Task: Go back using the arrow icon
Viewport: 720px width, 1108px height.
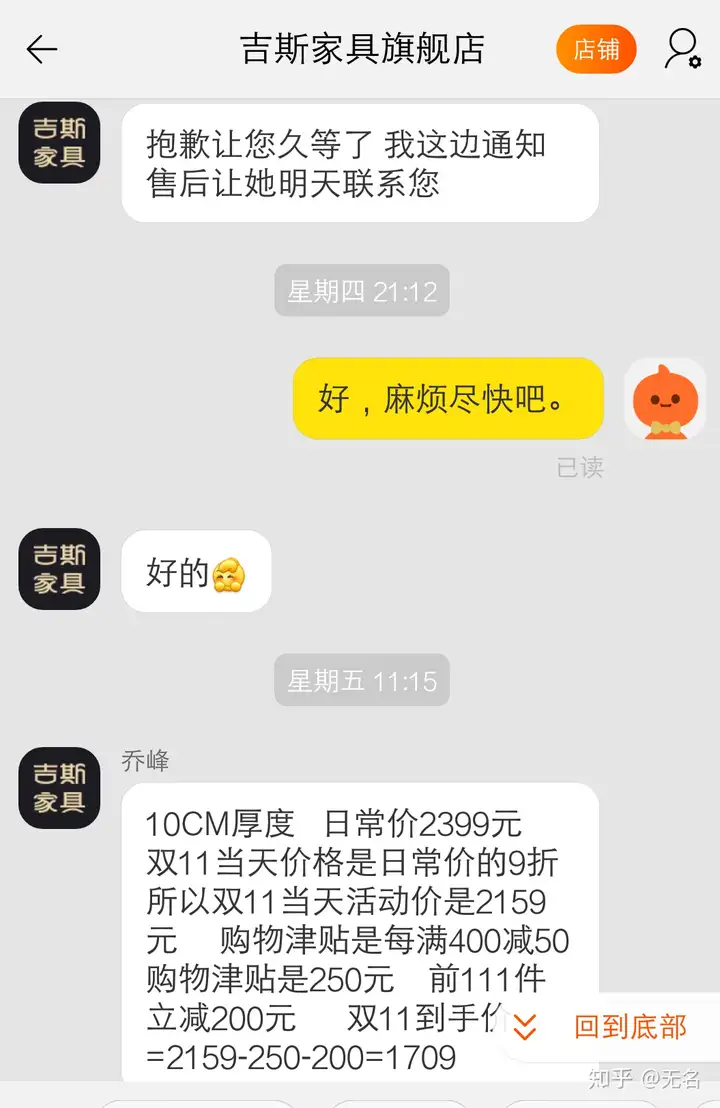Action: [x=42, y=50]
